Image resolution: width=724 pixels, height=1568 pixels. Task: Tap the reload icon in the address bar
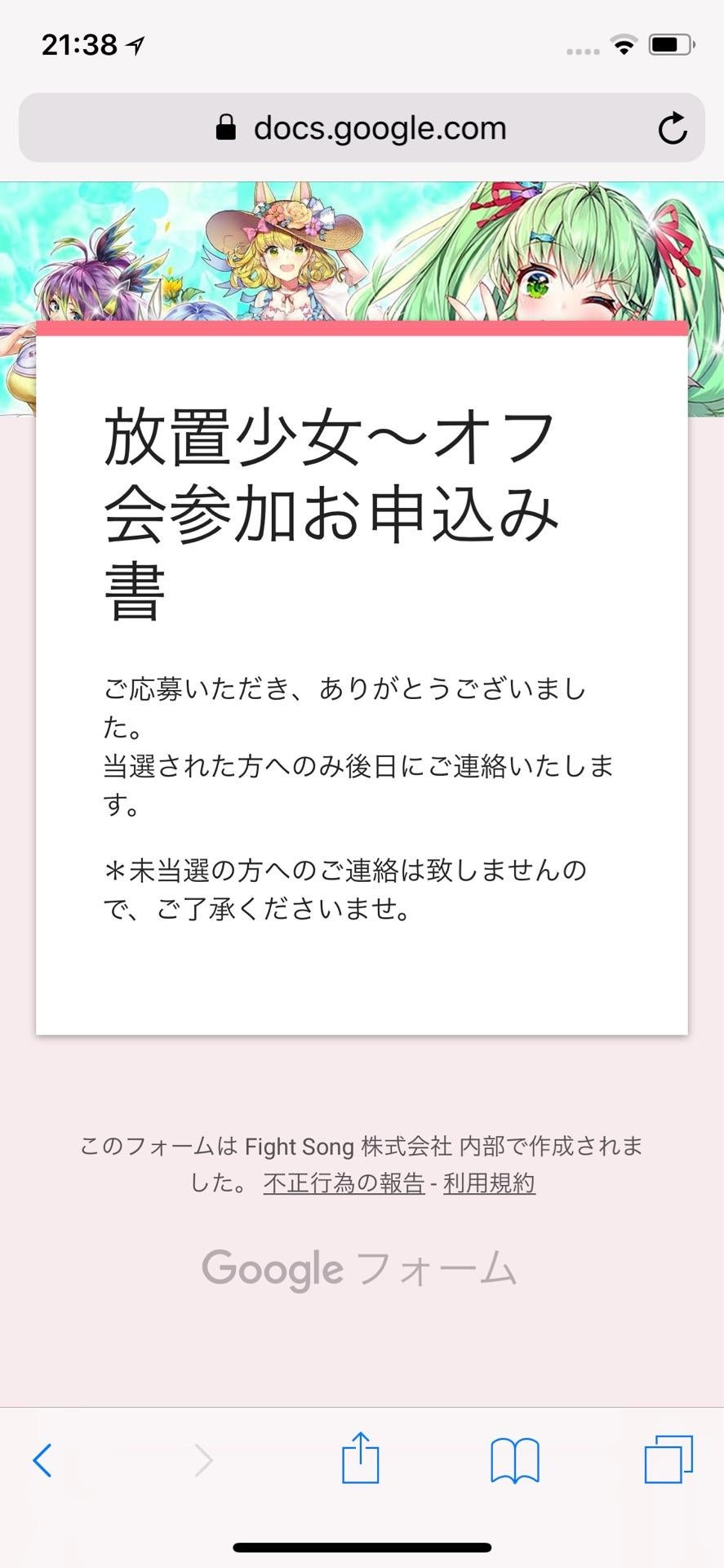(672, 127)
